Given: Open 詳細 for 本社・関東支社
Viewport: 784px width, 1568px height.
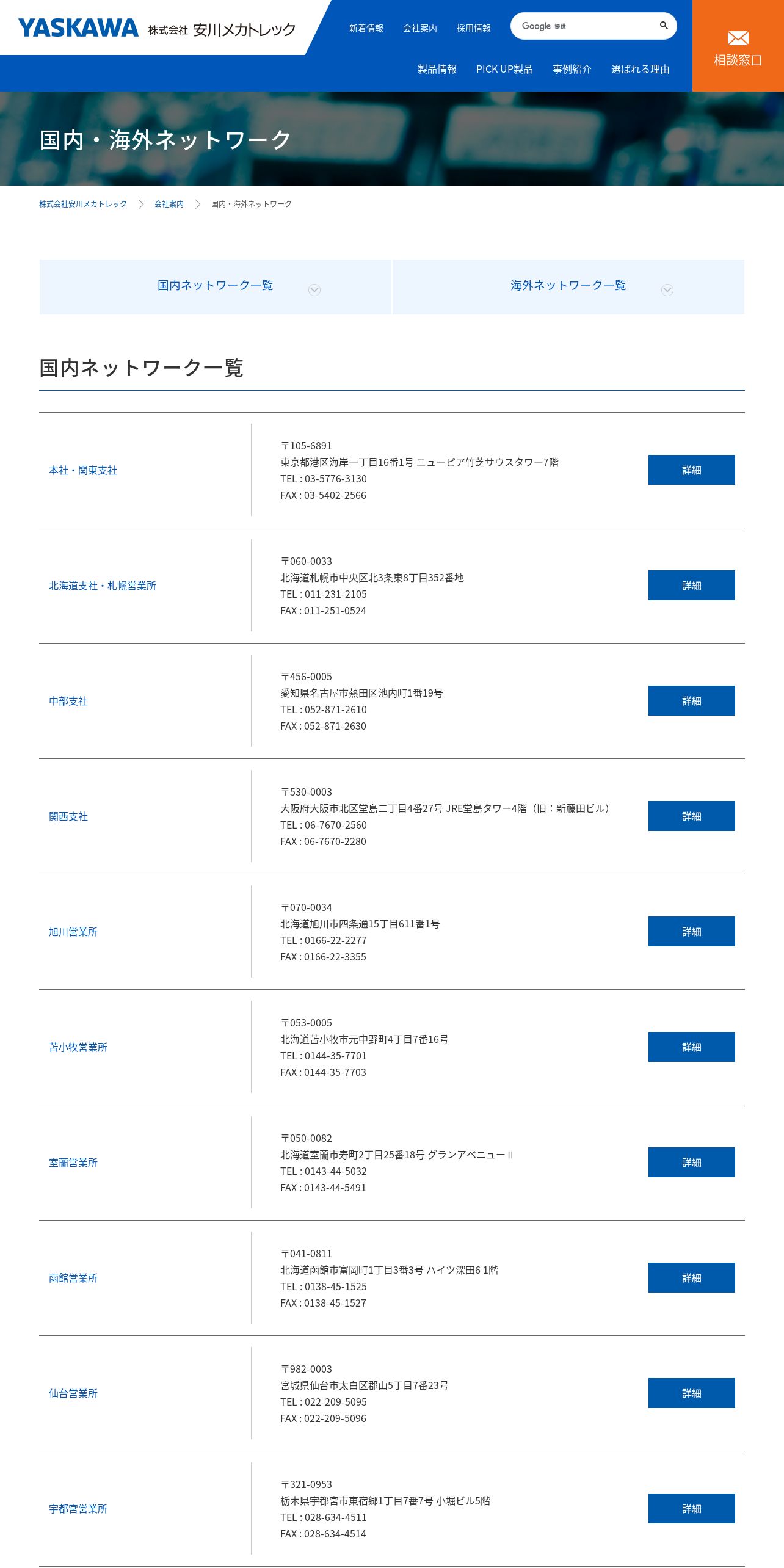Looking at the screenshot, I should pos(692,470).
